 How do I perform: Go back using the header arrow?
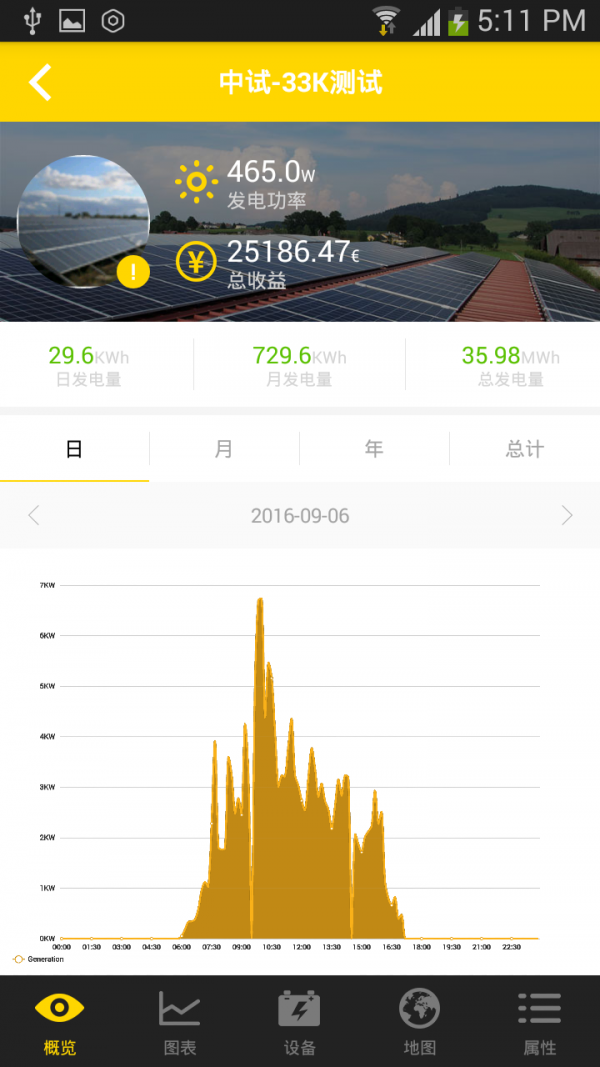40,82
